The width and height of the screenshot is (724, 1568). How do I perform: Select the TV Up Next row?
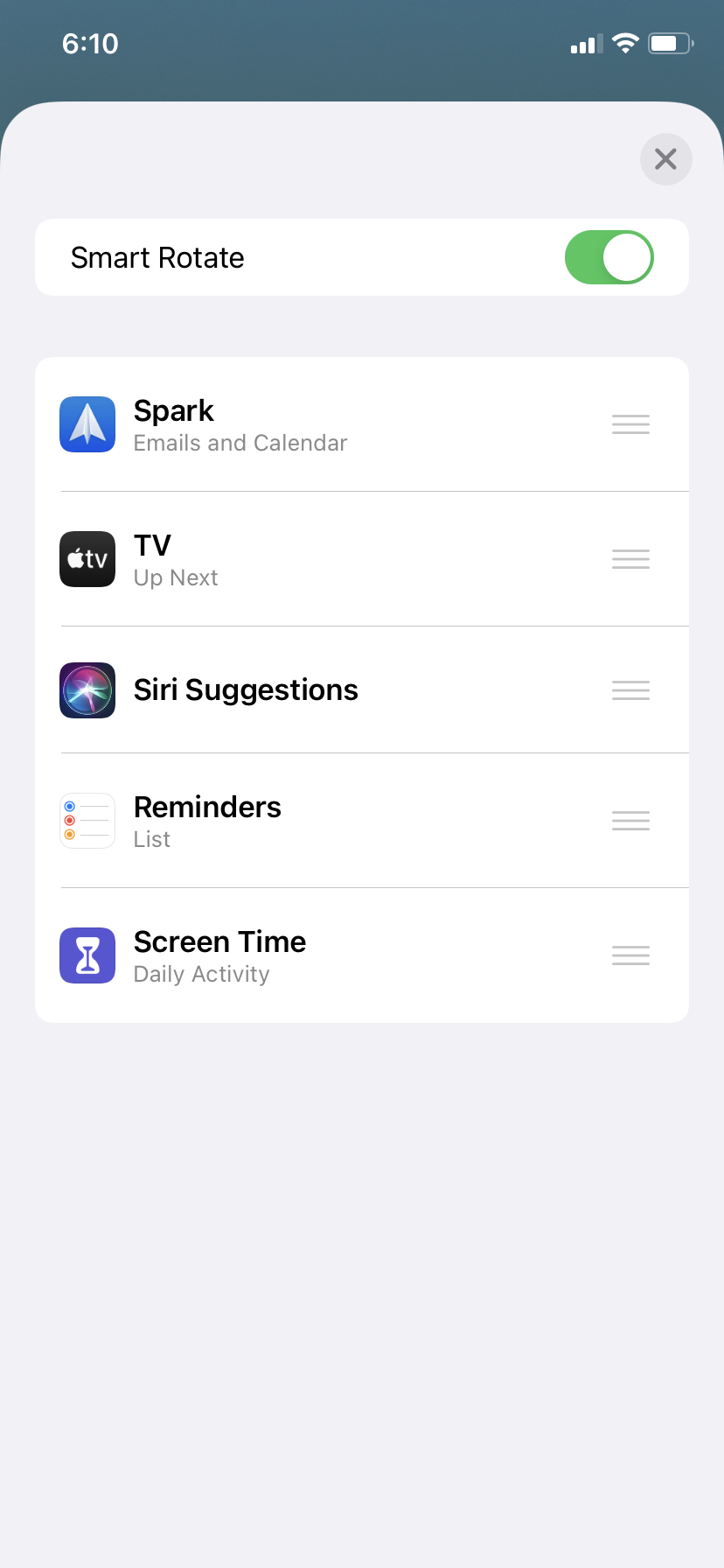pyautogui.click(x=362, y=559)
